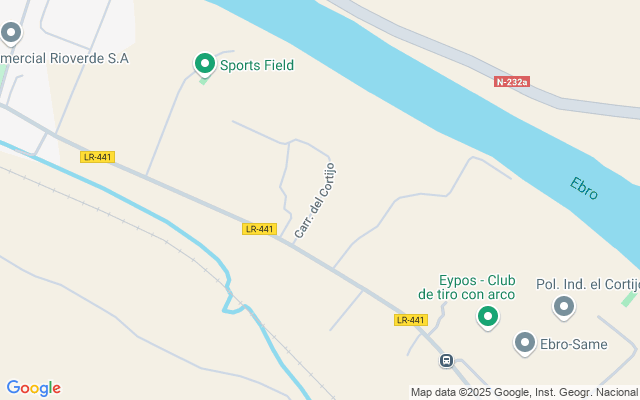Open the Google logo link
The height and width of the screenshot is (400, 640).
pos(34,388)
